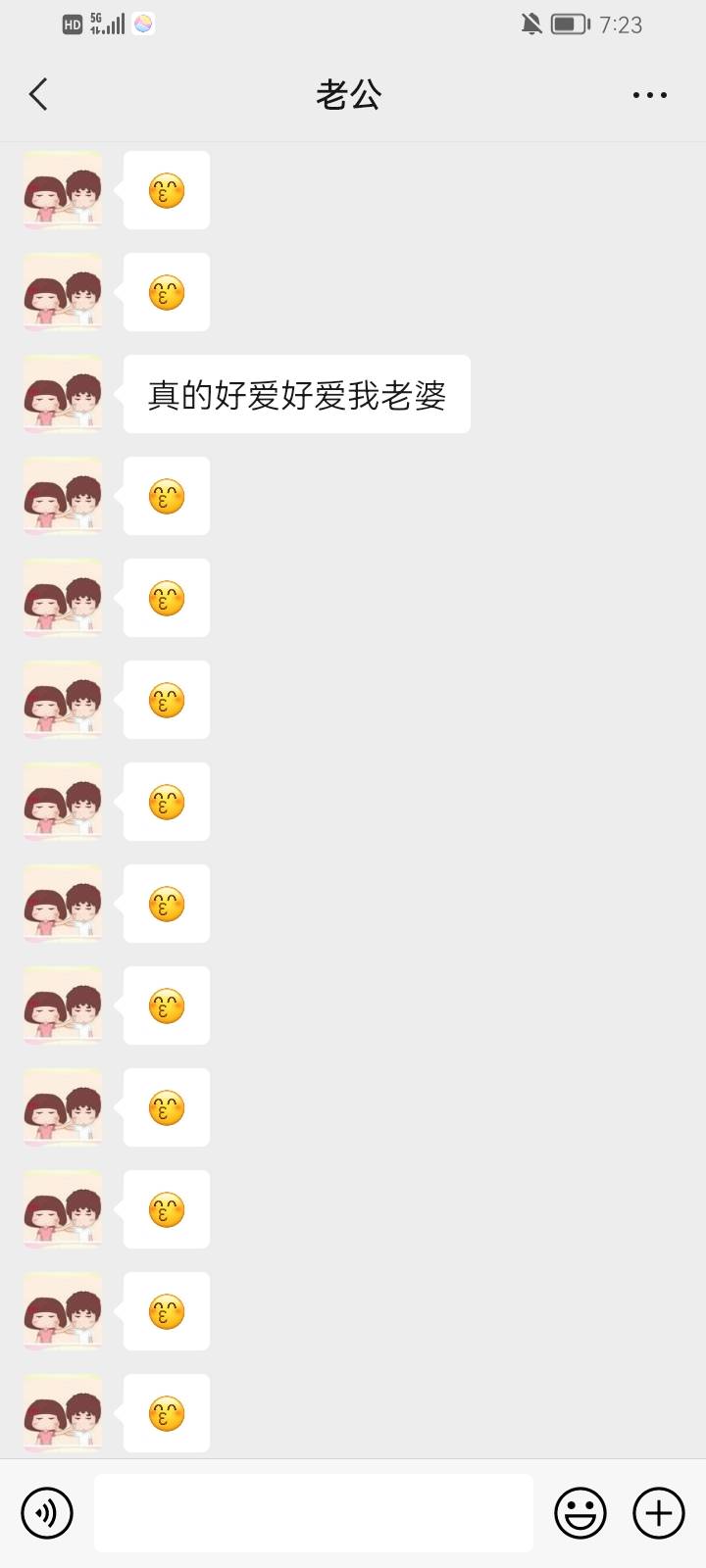Tap the last kiss emoji bubble at bottom
The width and height of the screenshot is (706, 1568).
[x=165, y=1413]
